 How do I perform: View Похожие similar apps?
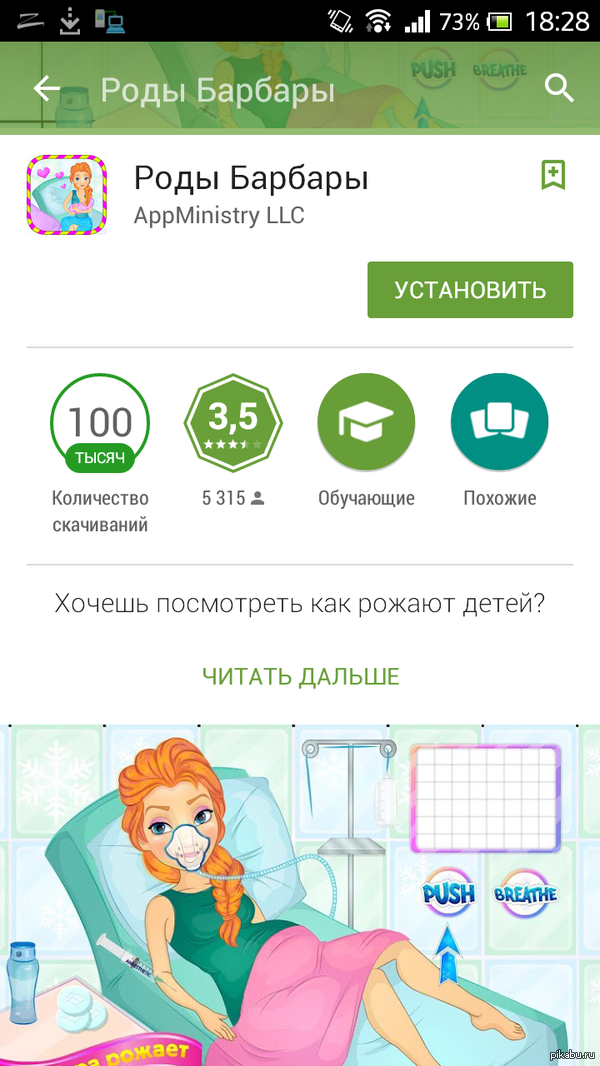[x=500, y=423]
